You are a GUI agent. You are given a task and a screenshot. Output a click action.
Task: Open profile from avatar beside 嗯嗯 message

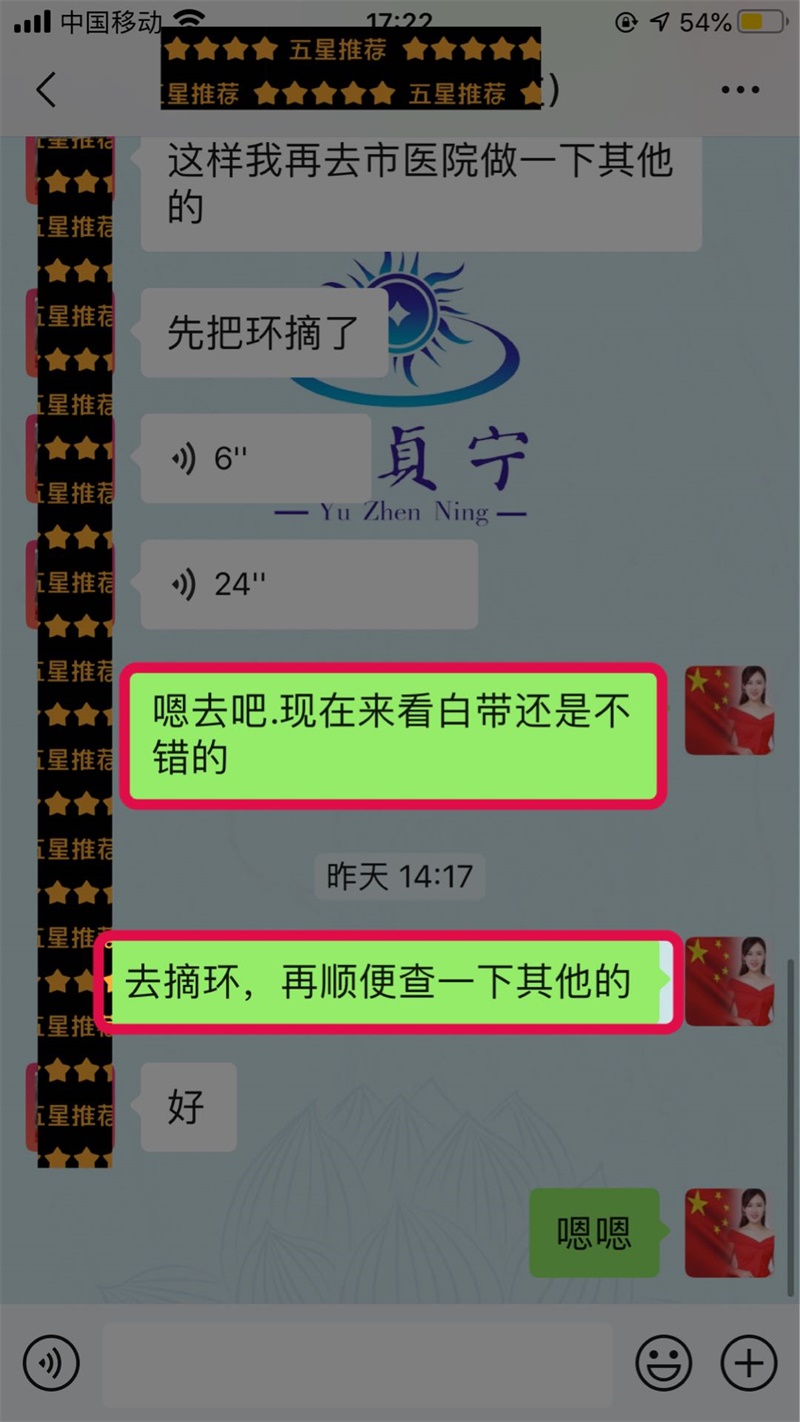point(729,1233)
